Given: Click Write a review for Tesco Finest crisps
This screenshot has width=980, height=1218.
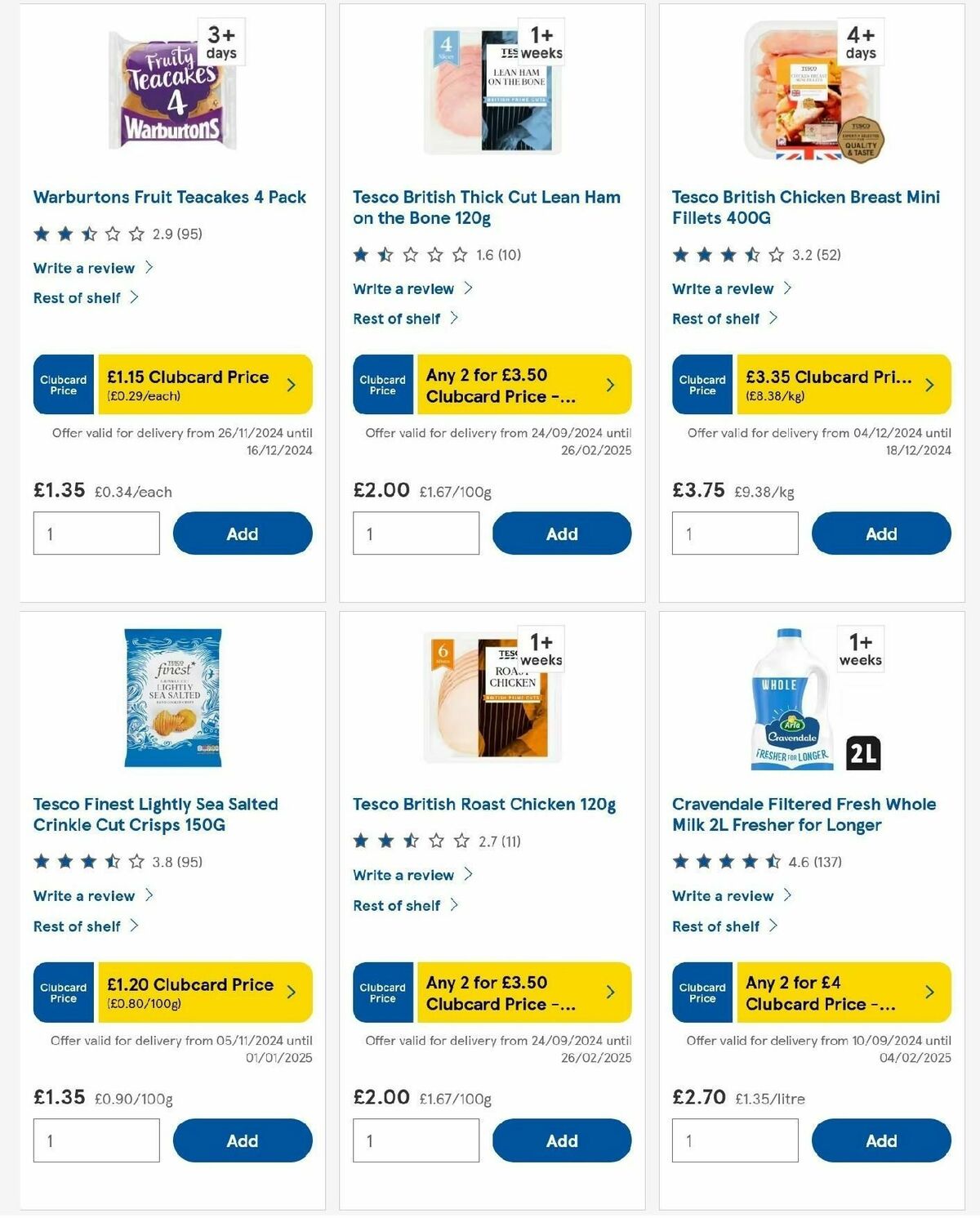Looking at the screenshot, I should [85, 895].
